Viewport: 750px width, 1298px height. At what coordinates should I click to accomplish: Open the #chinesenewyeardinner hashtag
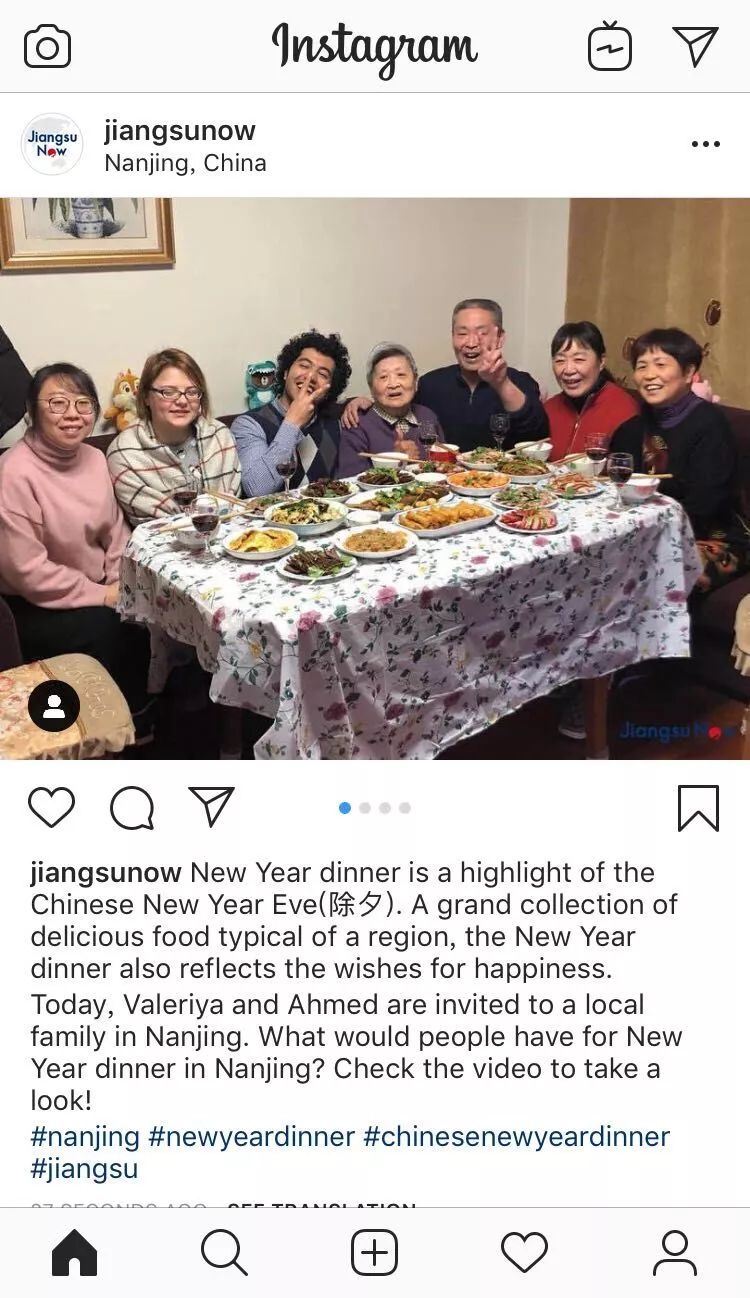tap(516, 1137)
